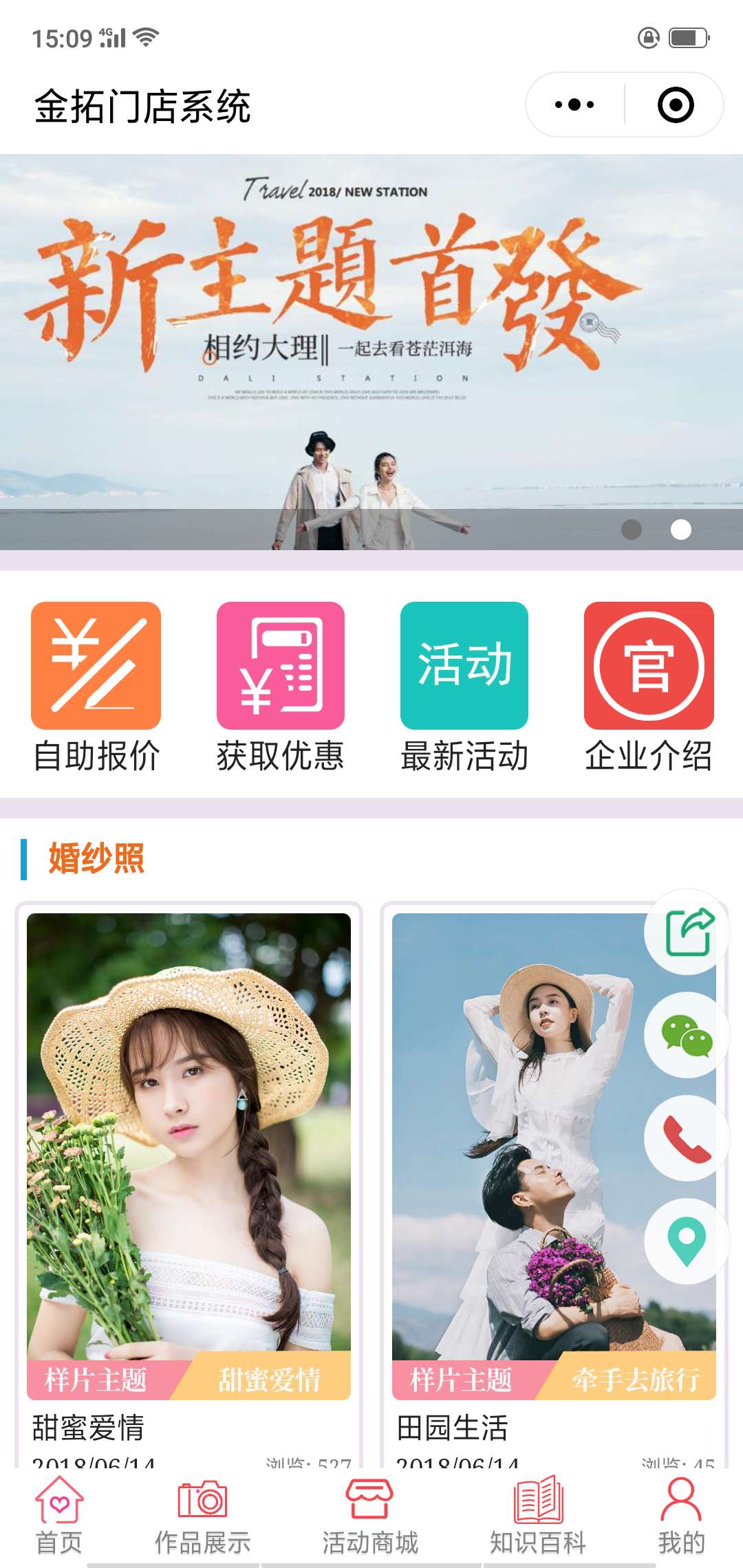Open 自助报价 self-service quote
Image resolution: width=743 pixels, height=1568 pixels.
96,666
